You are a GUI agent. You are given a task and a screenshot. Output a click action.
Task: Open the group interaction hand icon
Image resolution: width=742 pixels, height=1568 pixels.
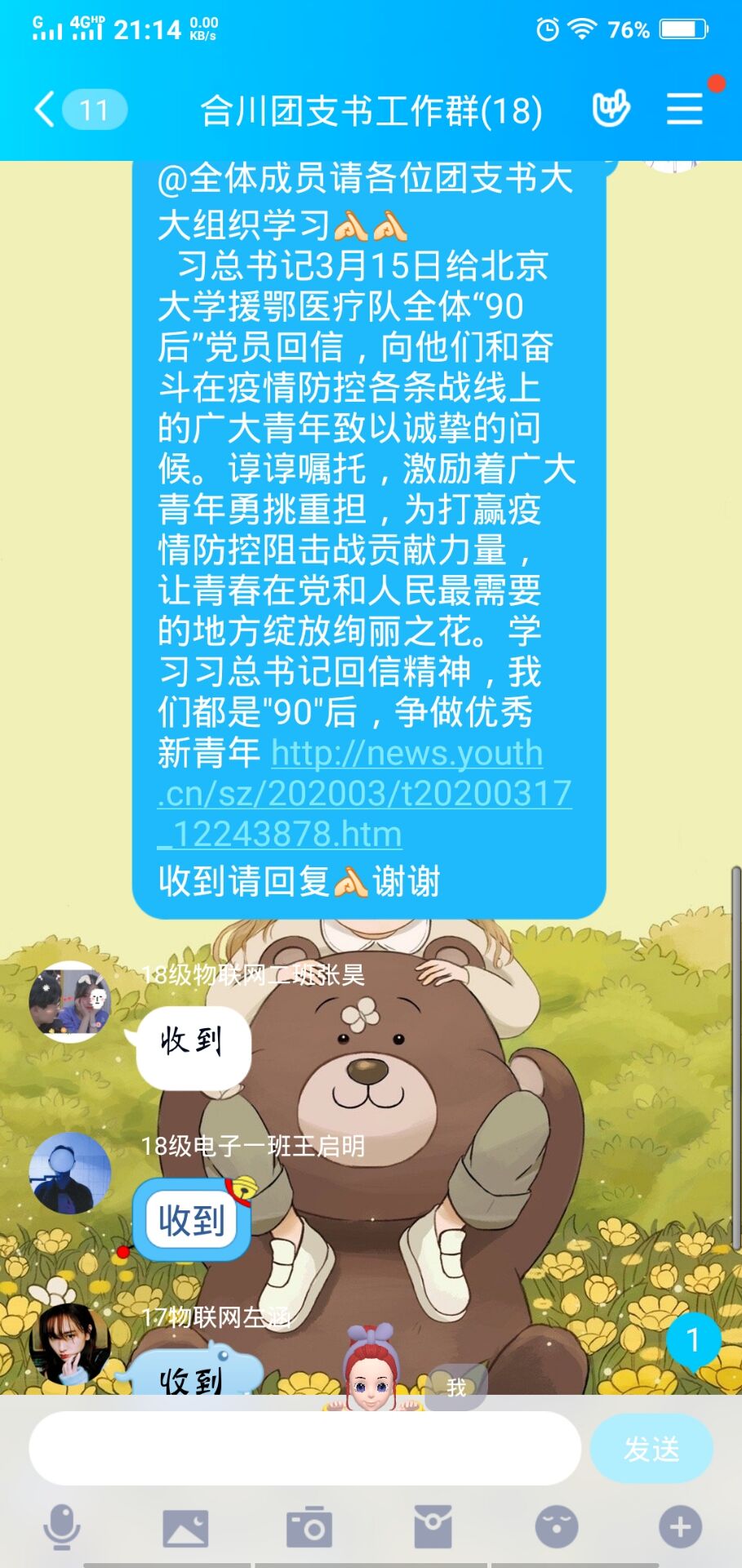click(x=611, y=109)
